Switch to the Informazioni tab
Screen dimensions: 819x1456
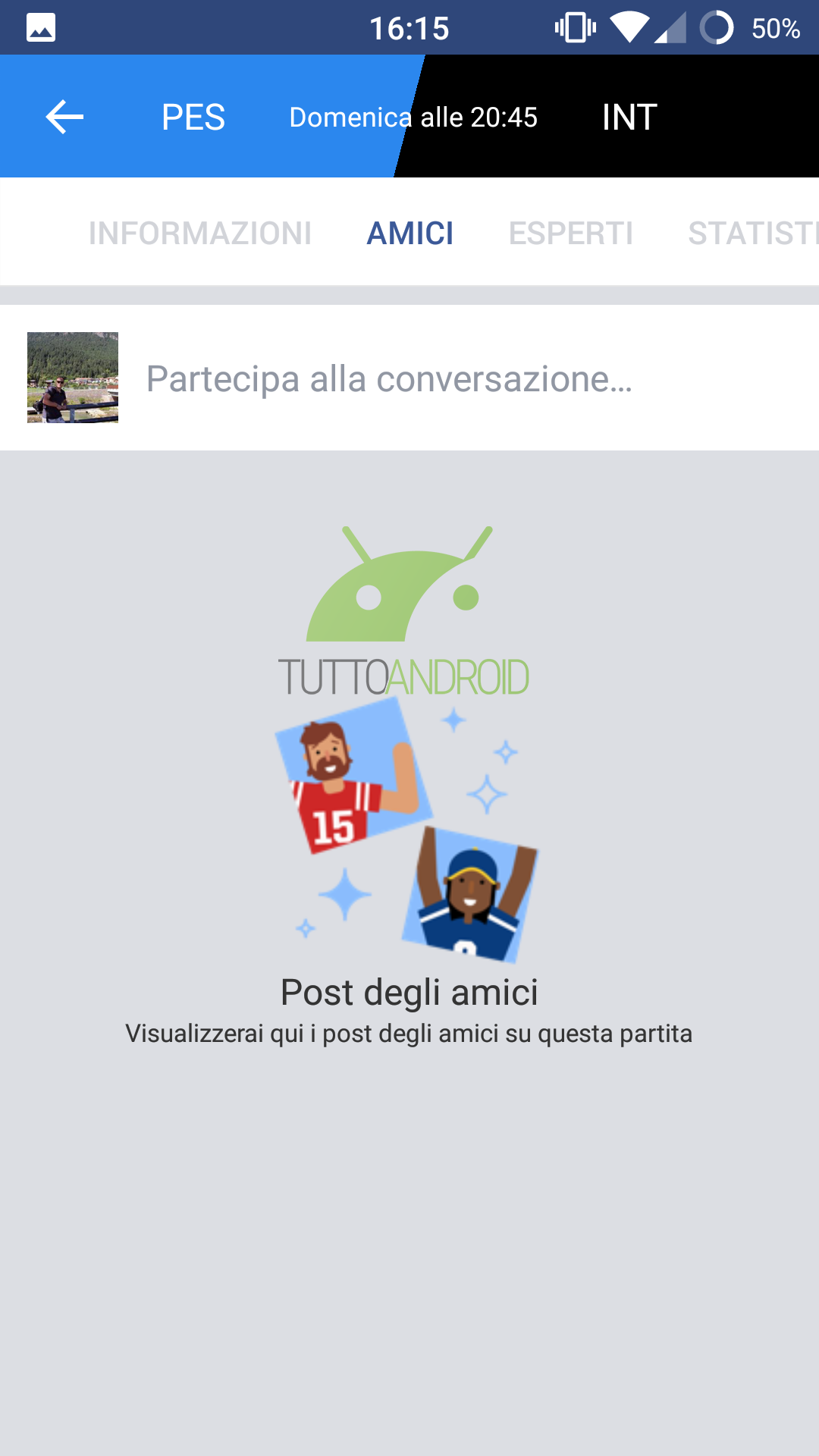click(x=200, y=233)
